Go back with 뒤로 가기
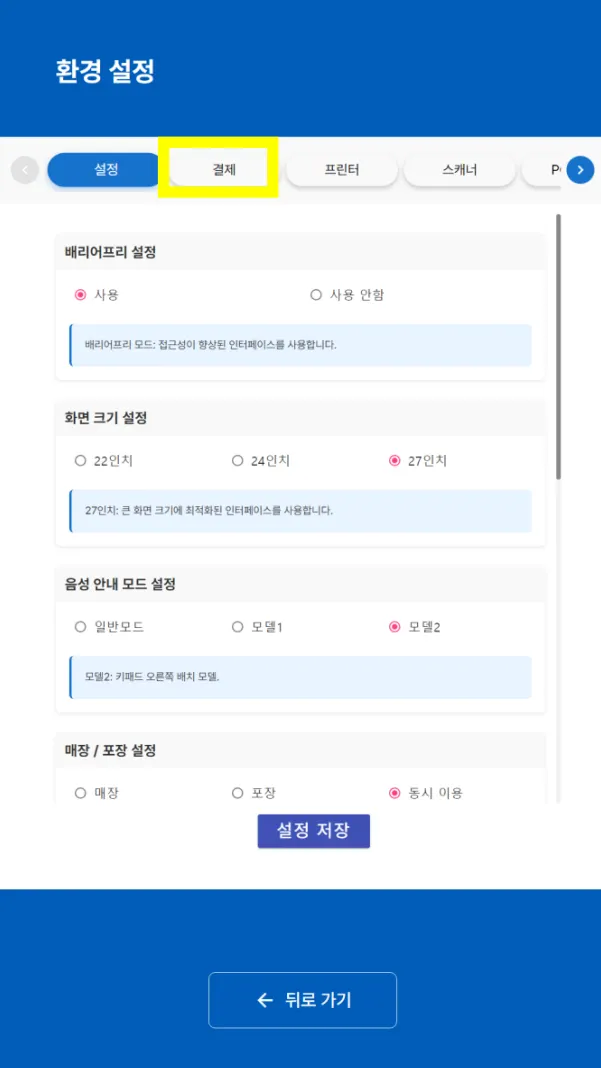 [x=302, y=1000]
